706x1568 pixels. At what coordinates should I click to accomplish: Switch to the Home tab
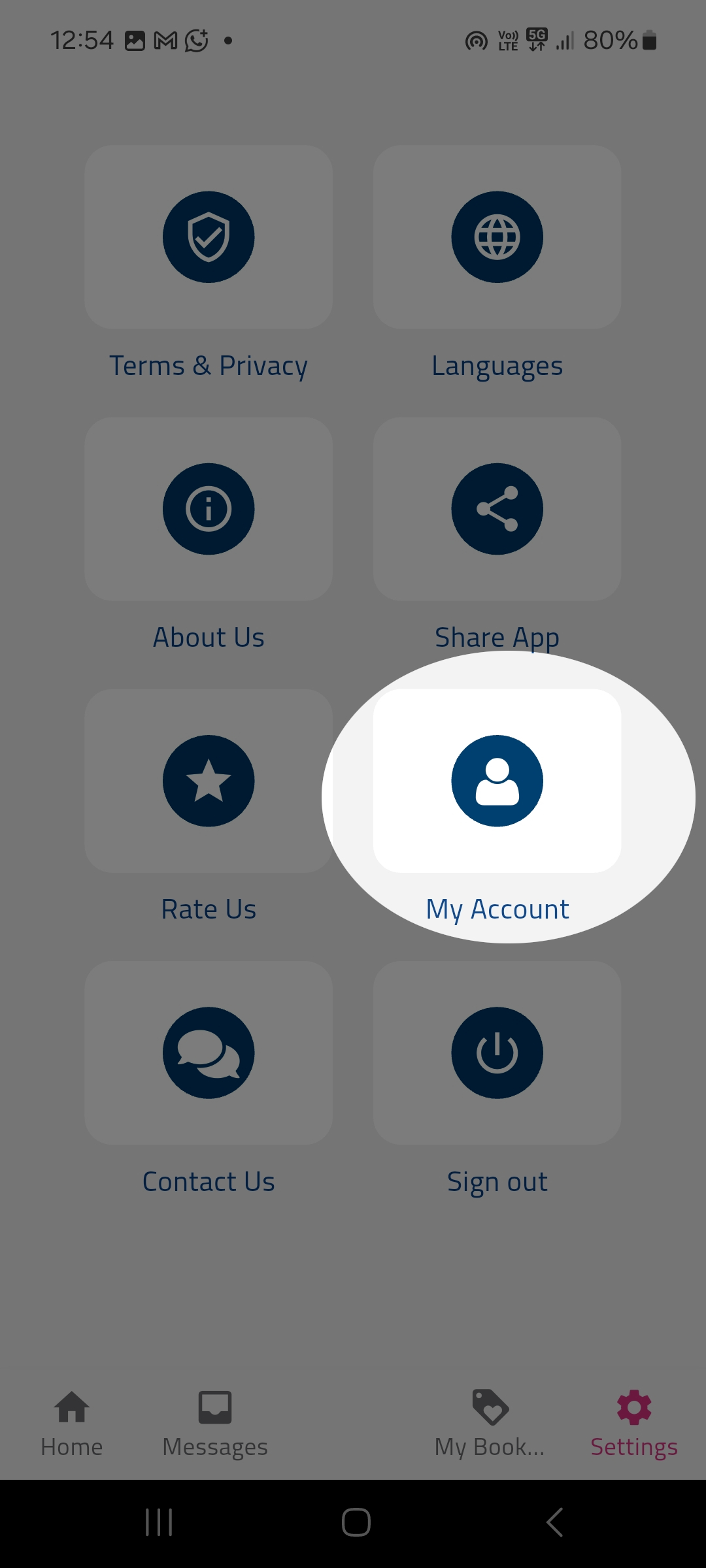coord(72,1424)
